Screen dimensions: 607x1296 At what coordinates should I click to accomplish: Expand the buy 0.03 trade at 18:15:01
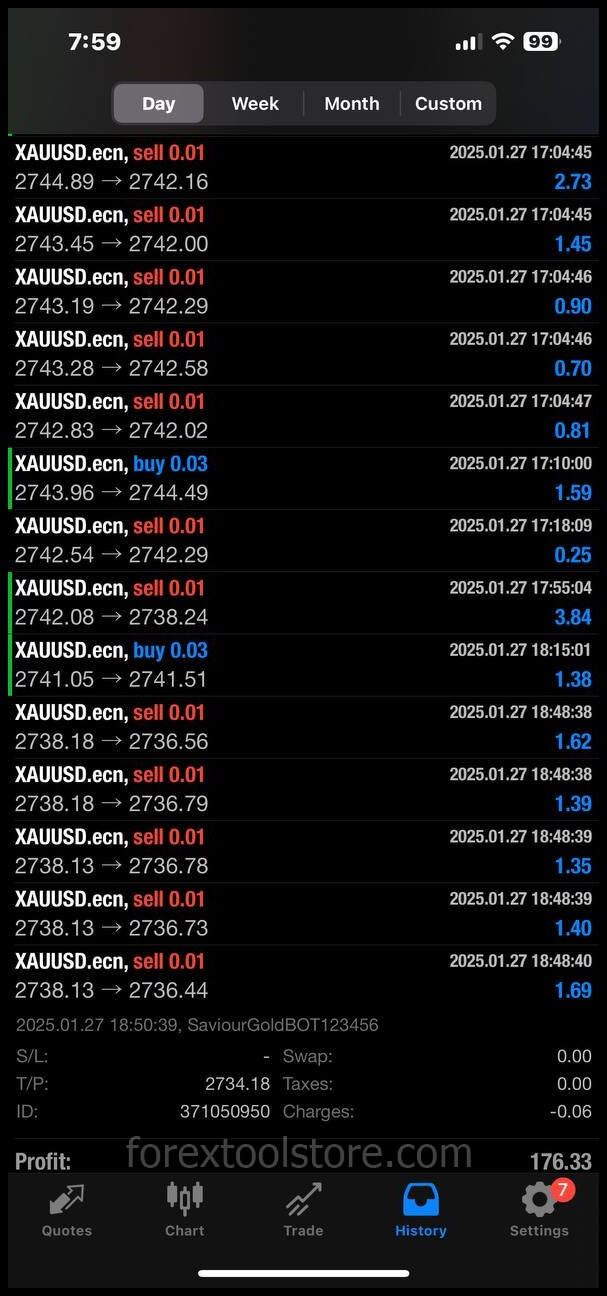pos(303,664)
